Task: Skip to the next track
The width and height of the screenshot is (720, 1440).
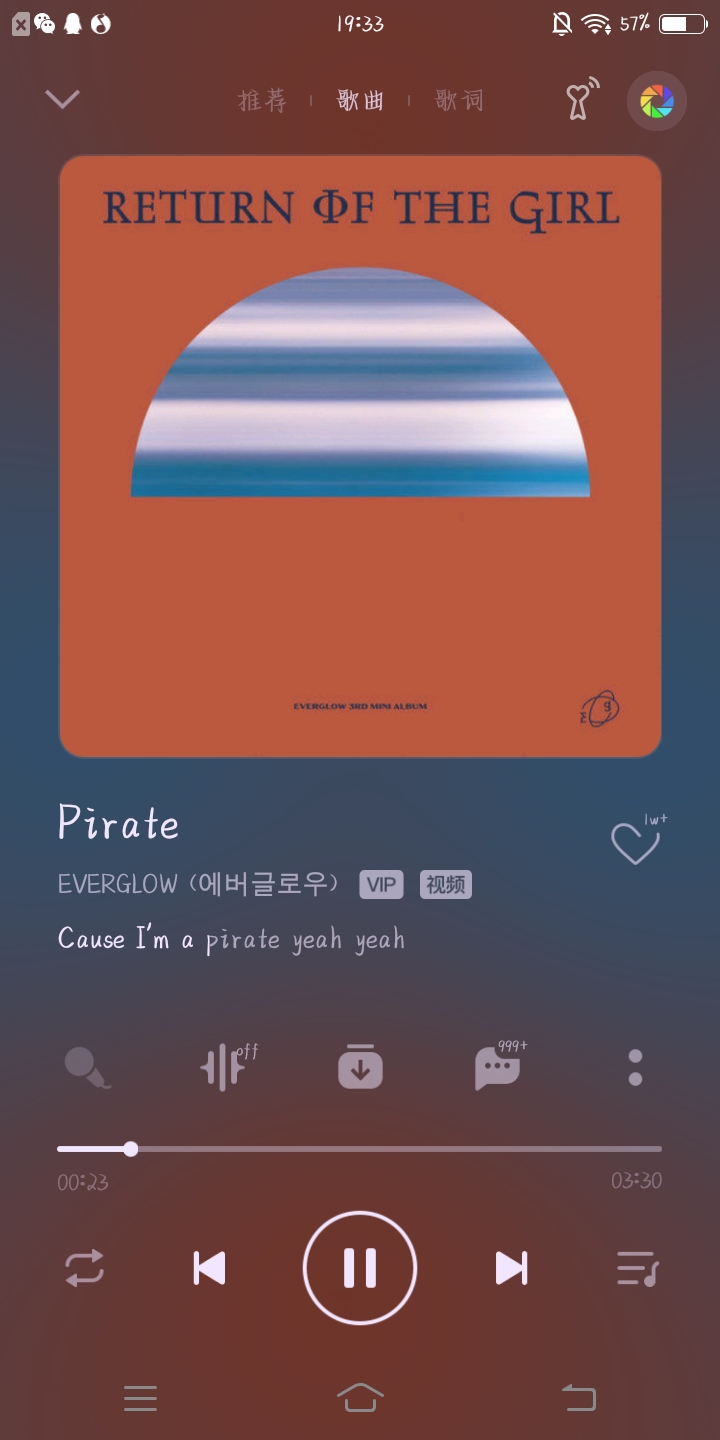Action: click(511, 1268)
